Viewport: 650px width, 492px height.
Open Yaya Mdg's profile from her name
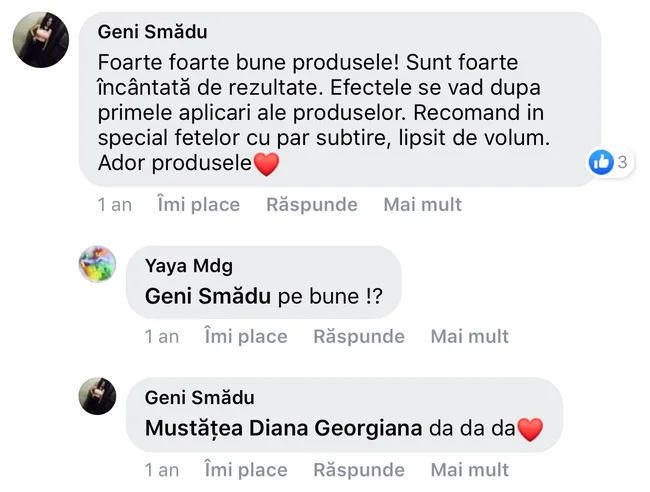(188, 266)
